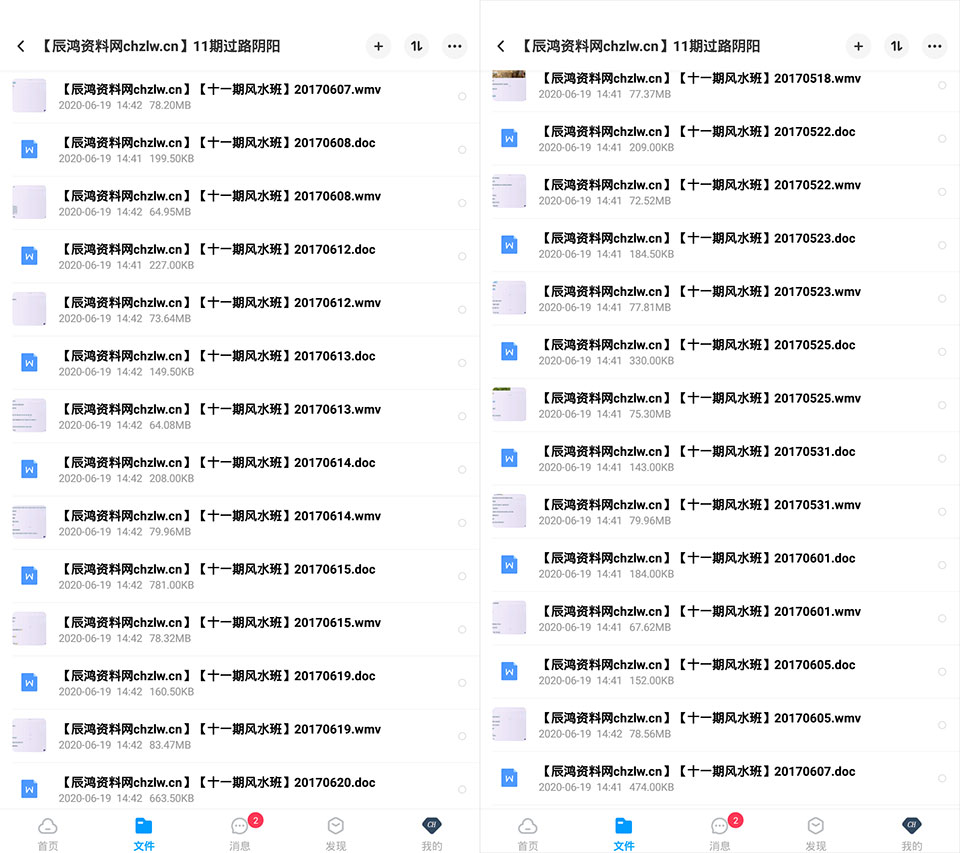960x853 pixels.
Task: Open the document 20170525.doc
Action: pyautogui.click(x=720, y=352)
